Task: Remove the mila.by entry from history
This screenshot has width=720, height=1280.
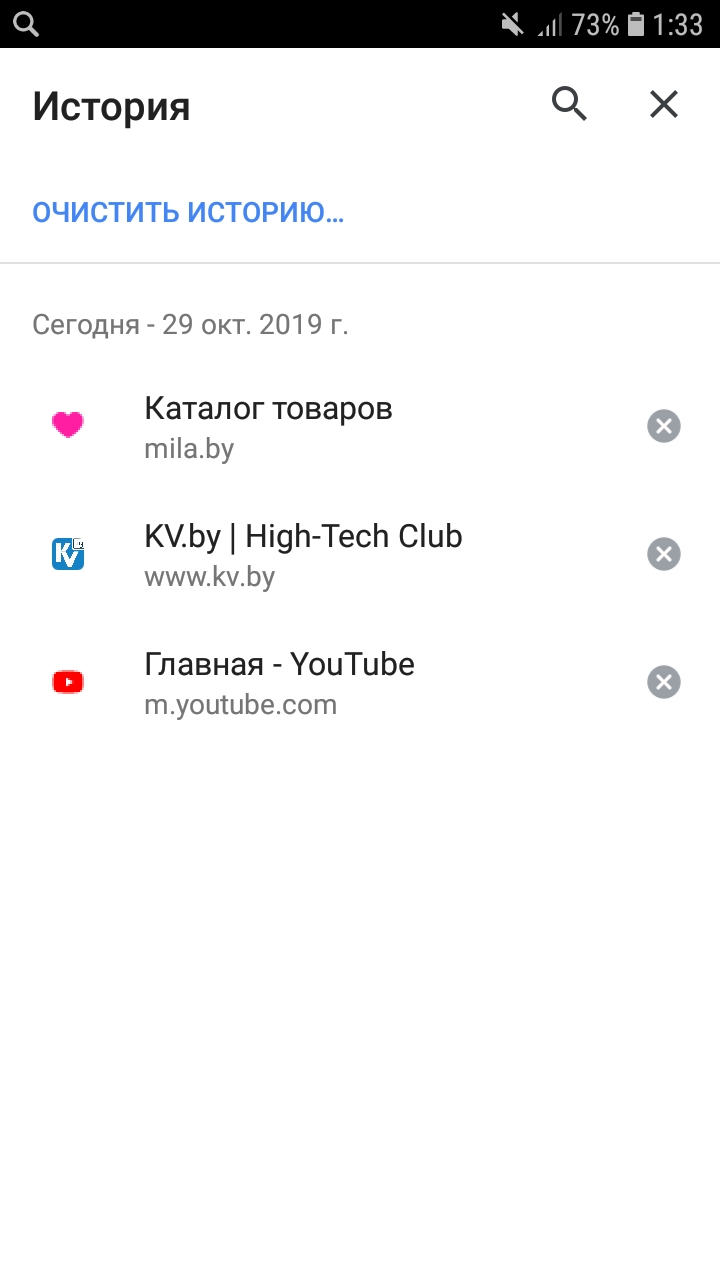Action: point(664,426)
